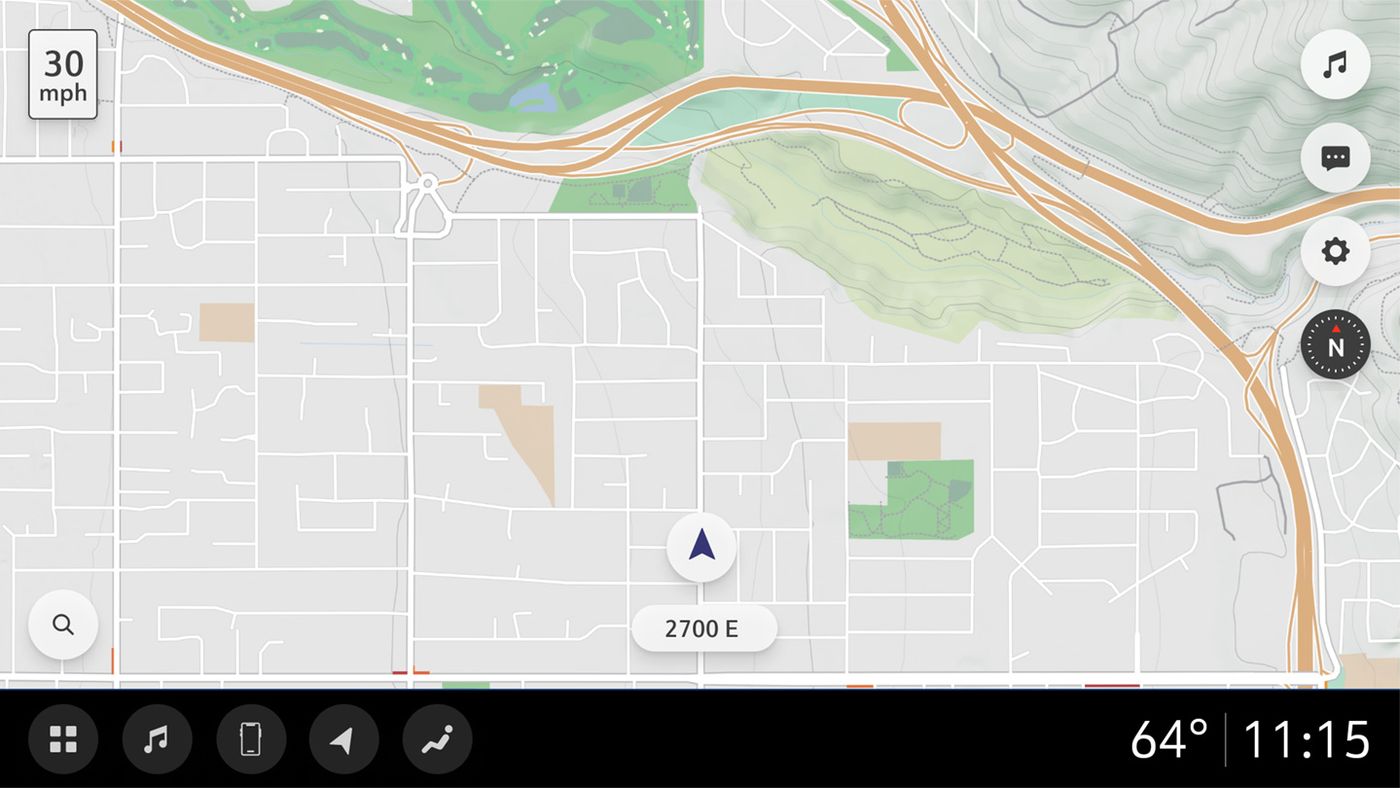Switch to music in the bottom dock
1400x788 pixels.
(x=157, y=740)
